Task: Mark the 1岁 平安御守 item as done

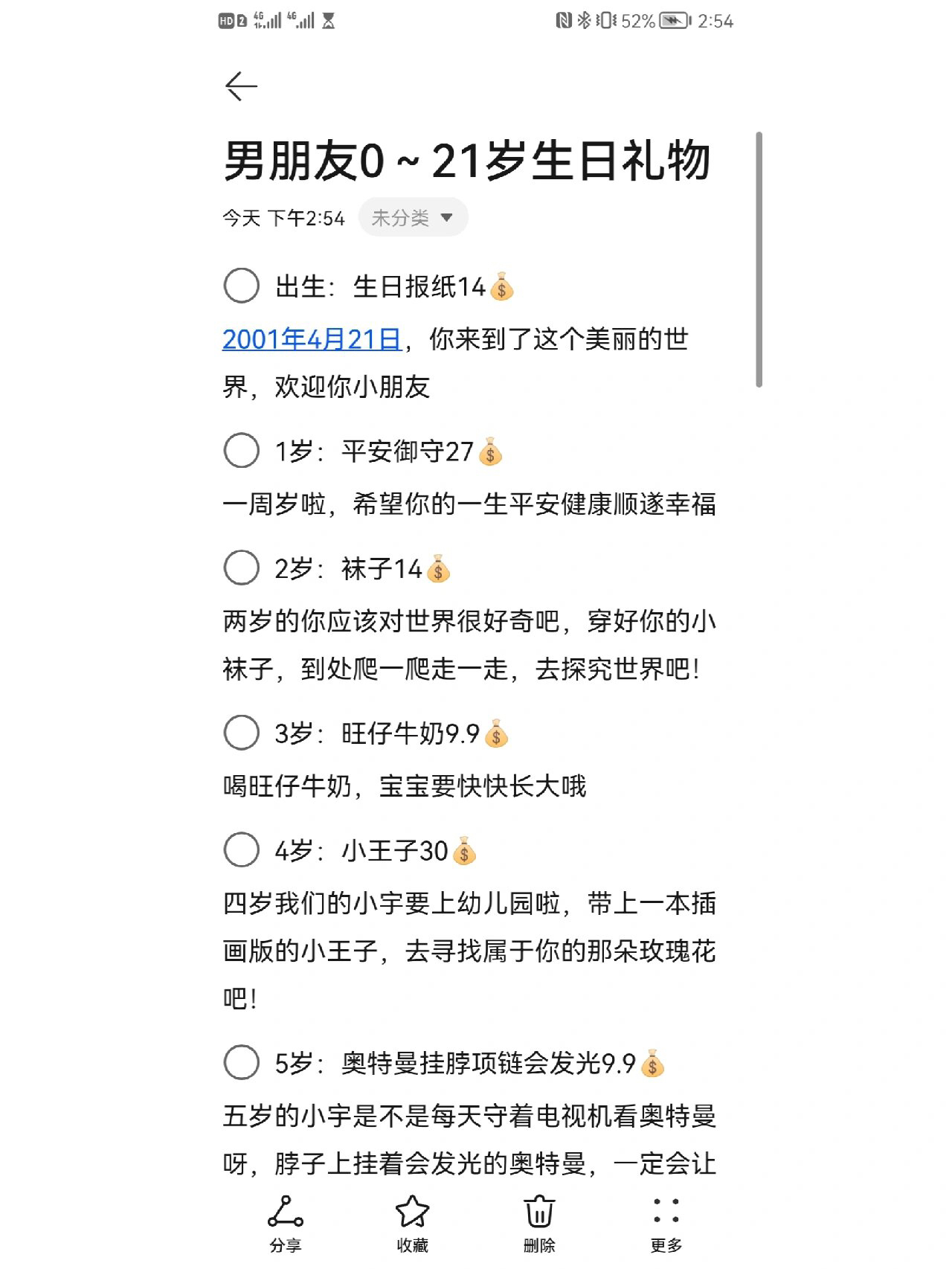Action: click(x=242, y=451)
